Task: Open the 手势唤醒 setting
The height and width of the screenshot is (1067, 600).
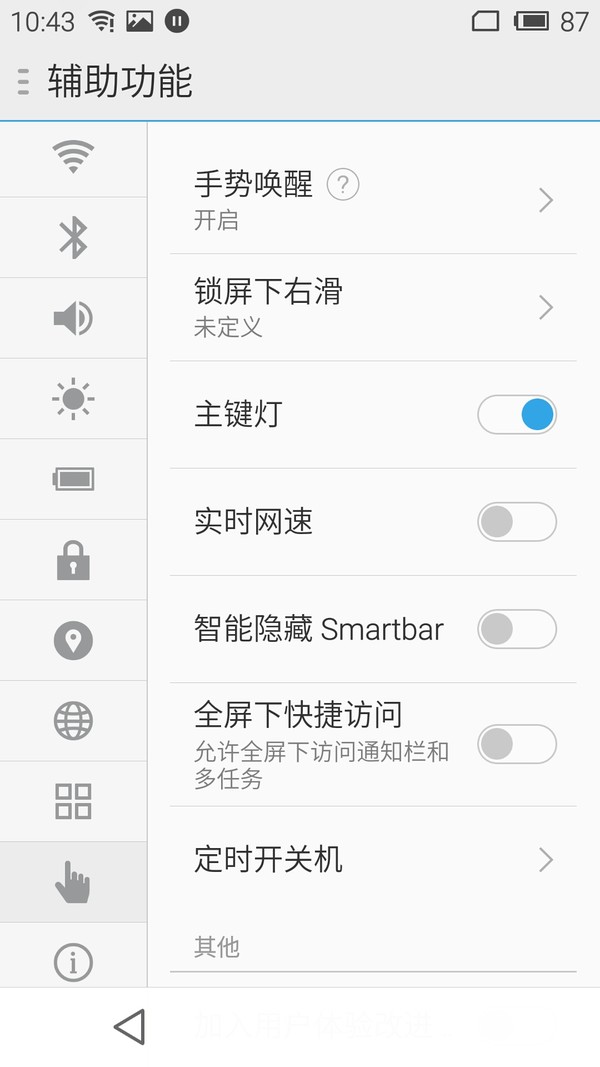Action: [x=373, y=200]
